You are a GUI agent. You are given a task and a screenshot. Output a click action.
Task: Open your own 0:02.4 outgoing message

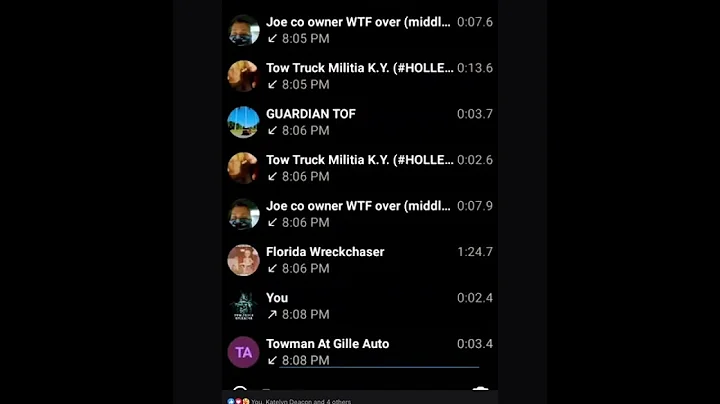tap(358, 306)
